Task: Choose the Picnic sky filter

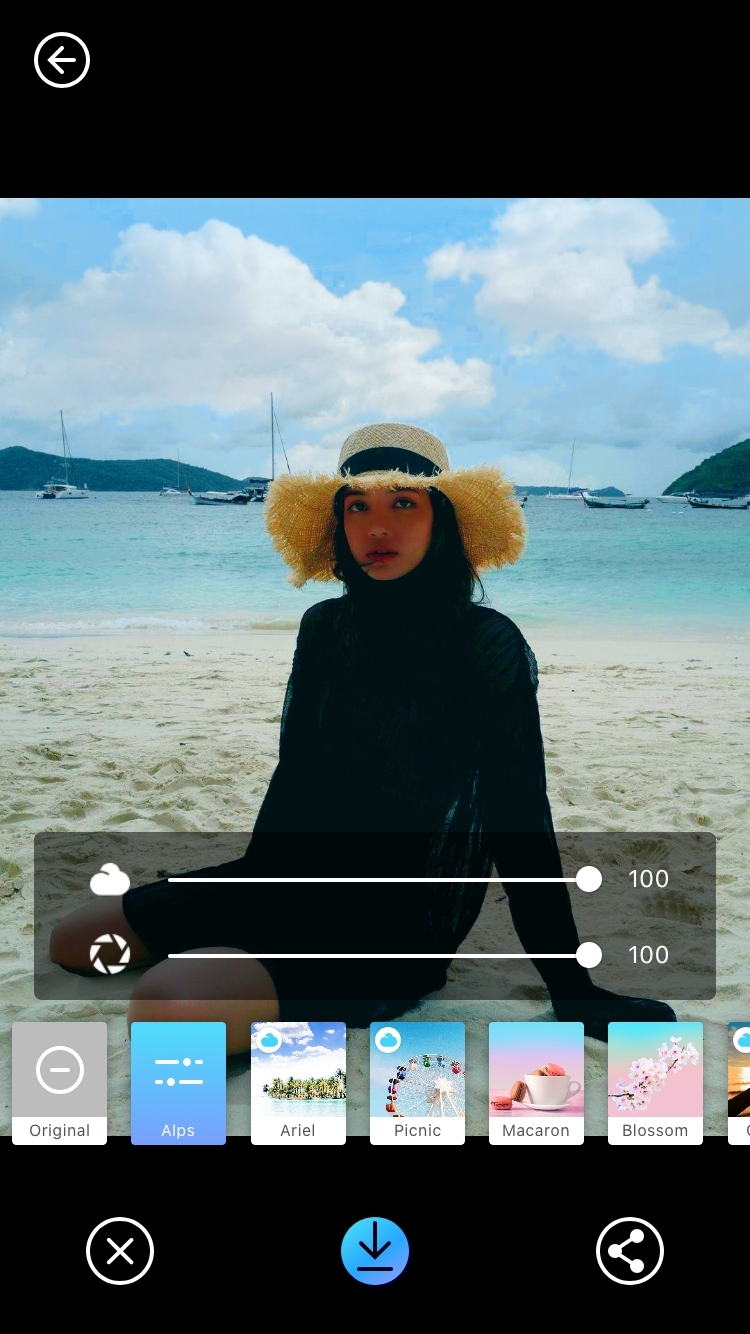Action: click(x=417, y=1082)
